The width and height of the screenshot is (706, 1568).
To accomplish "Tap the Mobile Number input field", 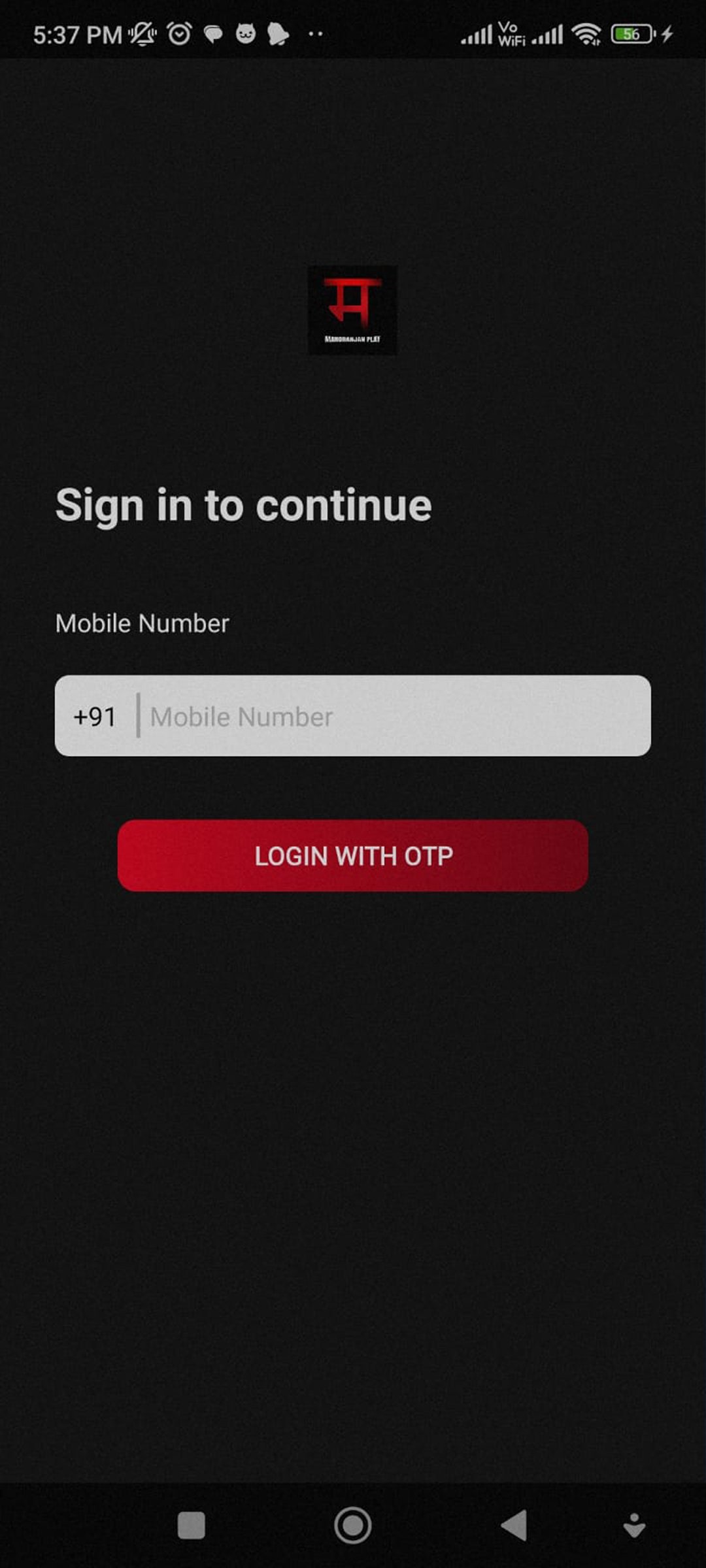I will tap(392, 716).
